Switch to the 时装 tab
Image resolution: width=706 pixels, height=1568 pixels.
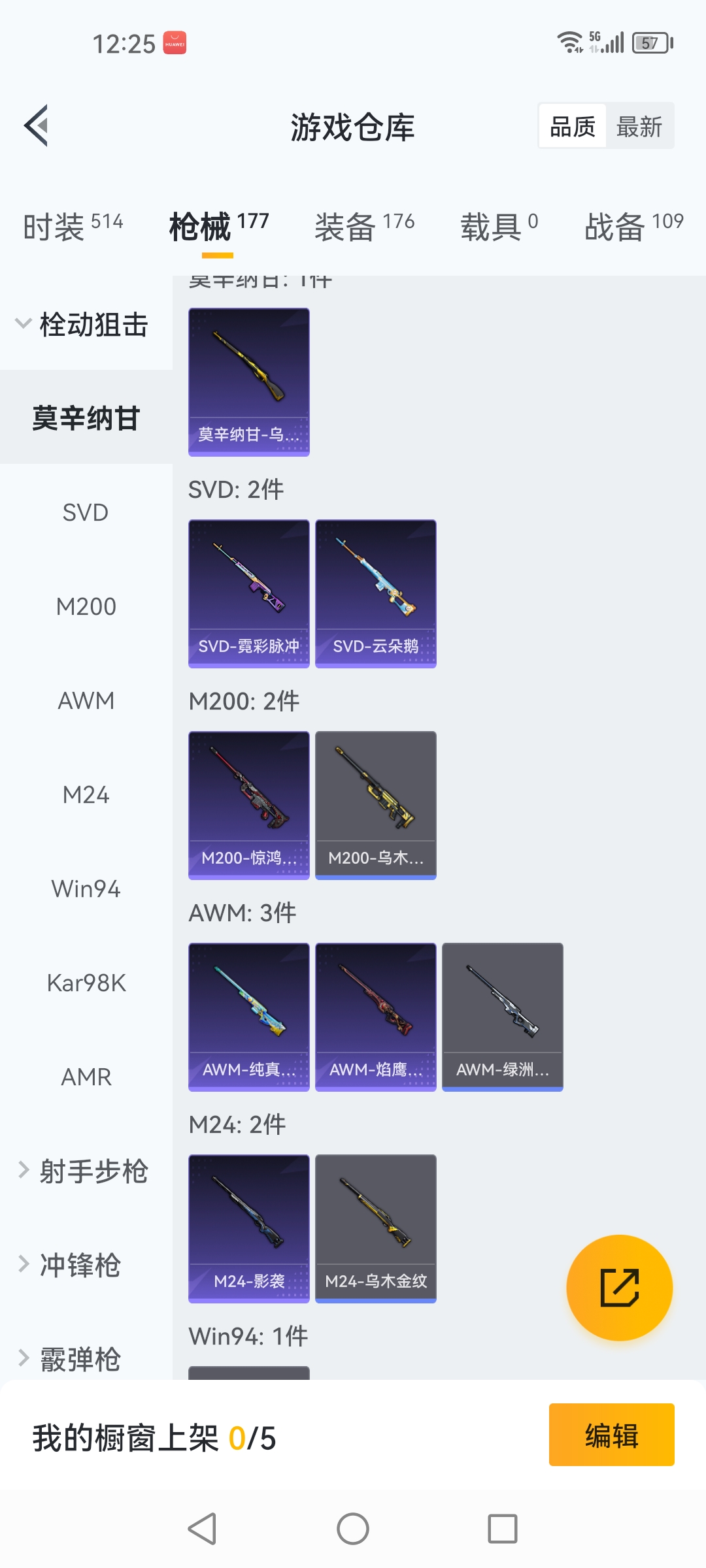pyautogui.click(x=72, y=227)
